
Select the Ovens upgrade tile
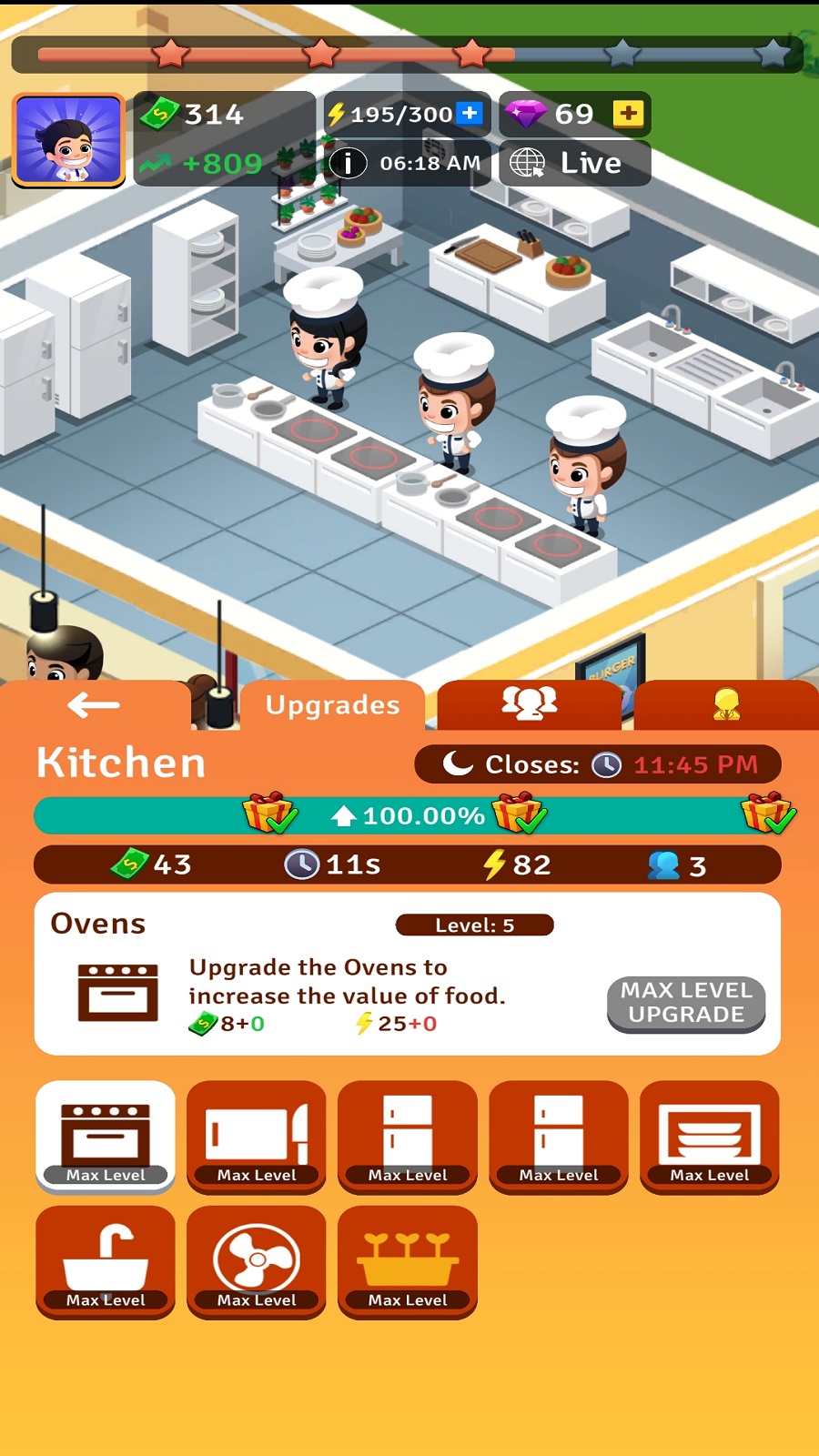[106, 1136]
